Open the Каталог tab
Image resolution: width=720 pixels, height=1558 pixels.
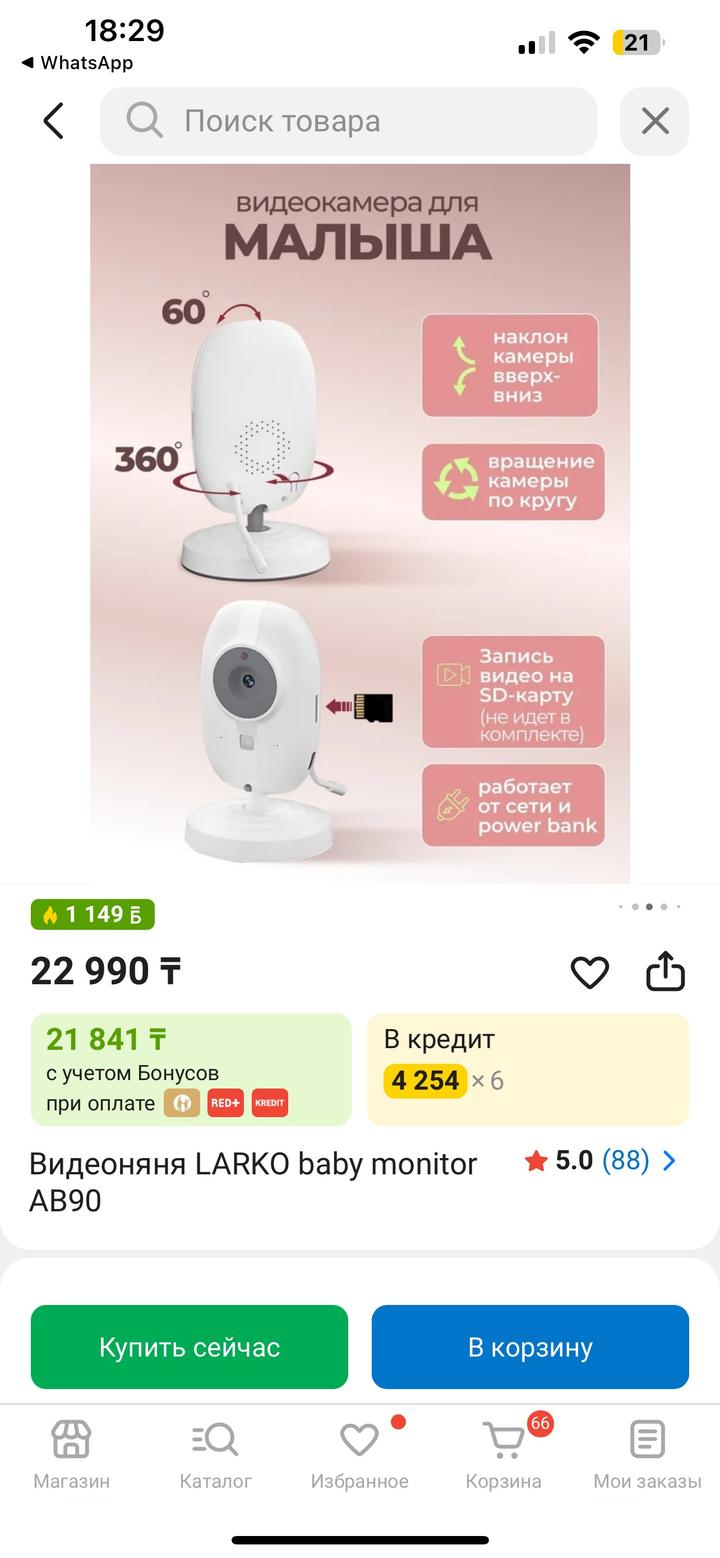215,1455
